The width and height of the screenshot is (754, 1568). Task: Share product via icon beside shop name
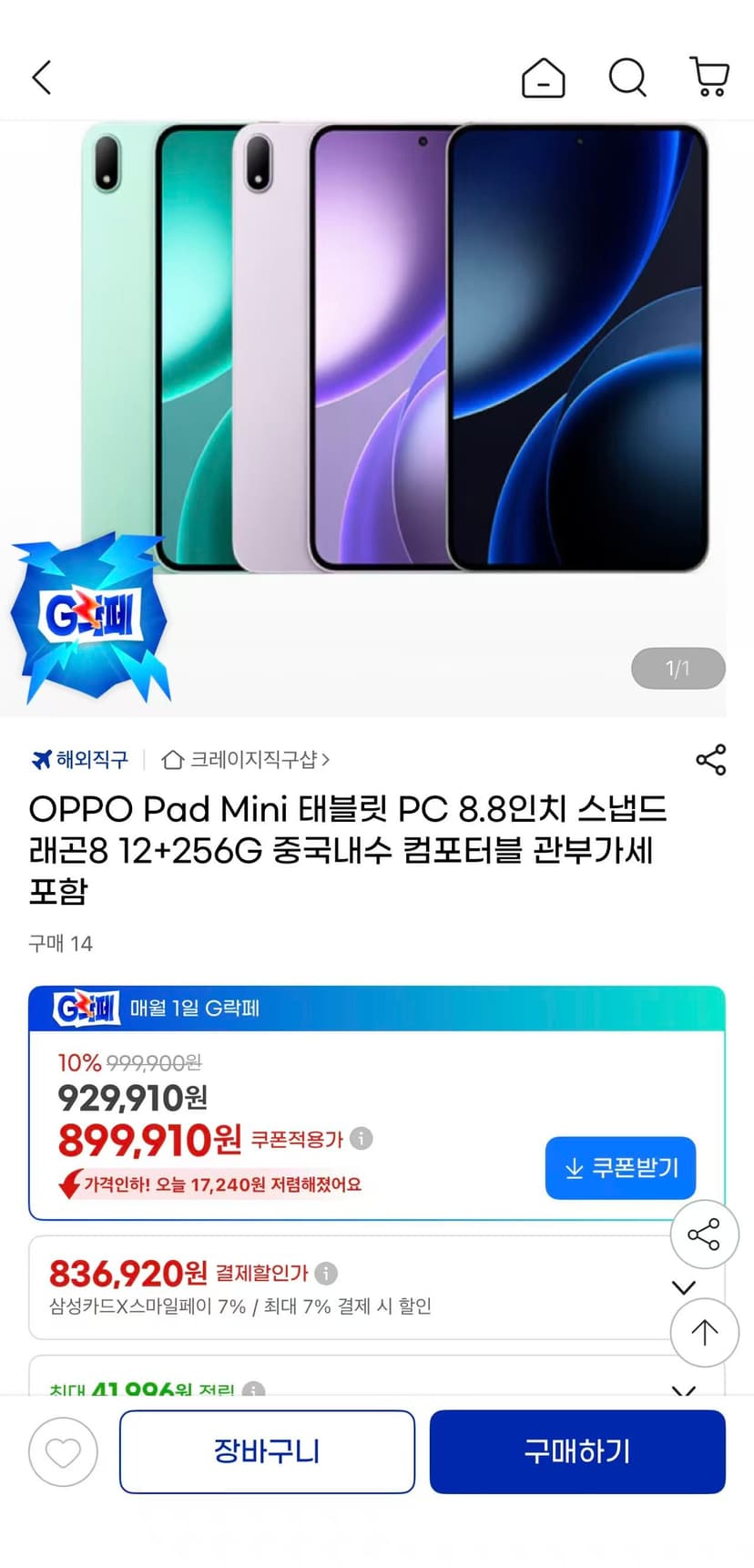pos(711,760)
